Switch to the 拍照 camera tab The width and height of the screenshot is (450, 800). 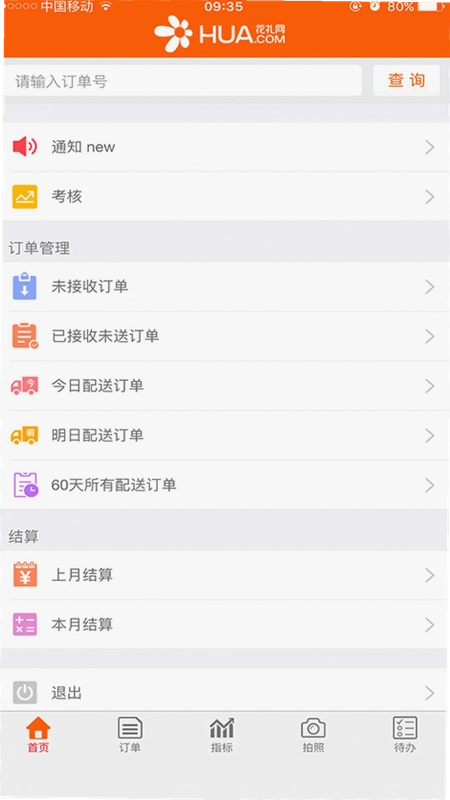point(313,735)
